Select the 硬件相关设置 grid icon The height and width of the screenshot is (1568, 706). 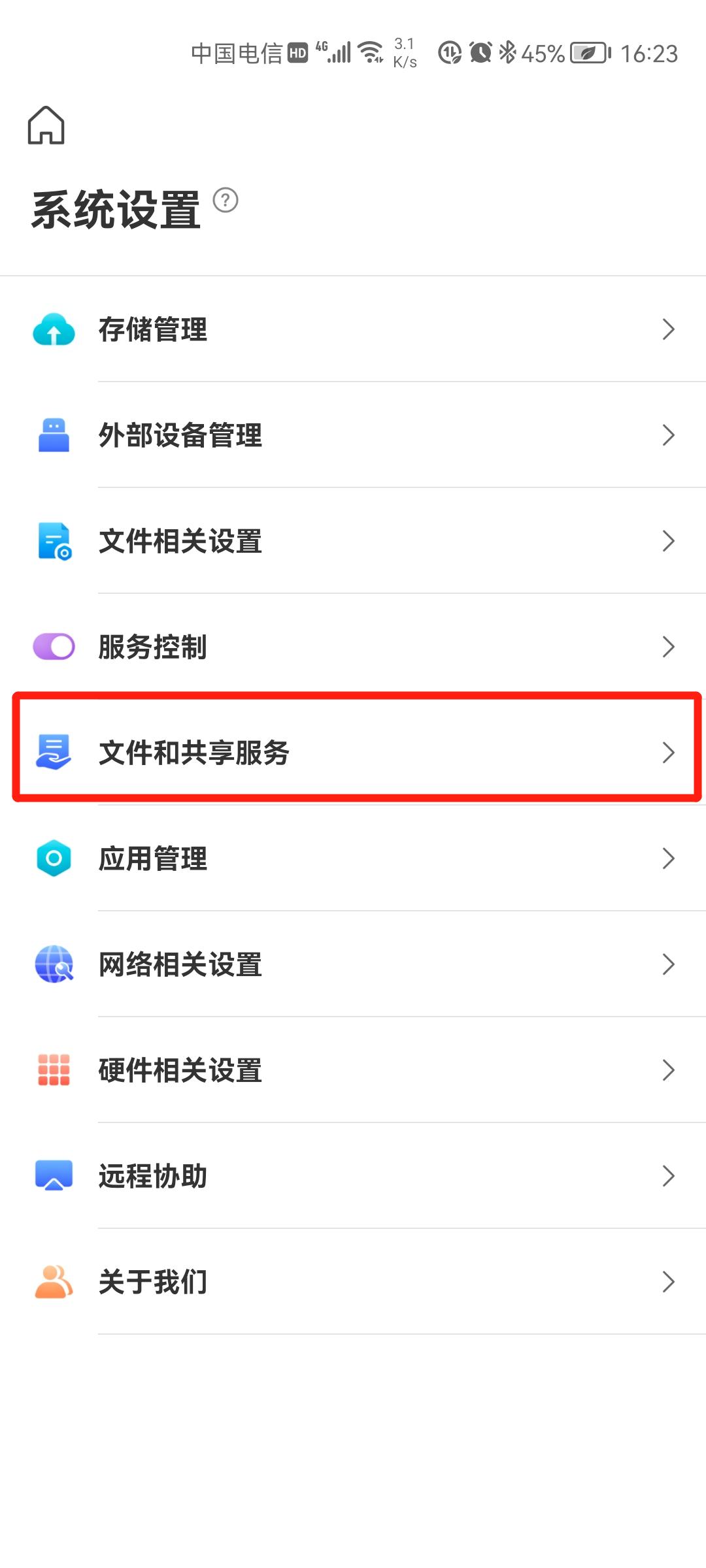coord(53,1070)
